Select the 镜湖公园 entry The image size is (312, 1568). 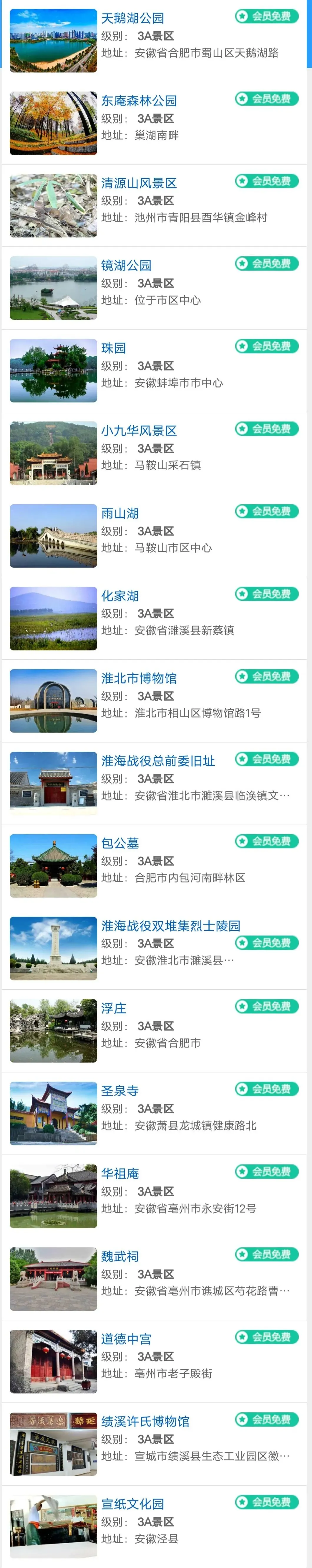[126, 265]
